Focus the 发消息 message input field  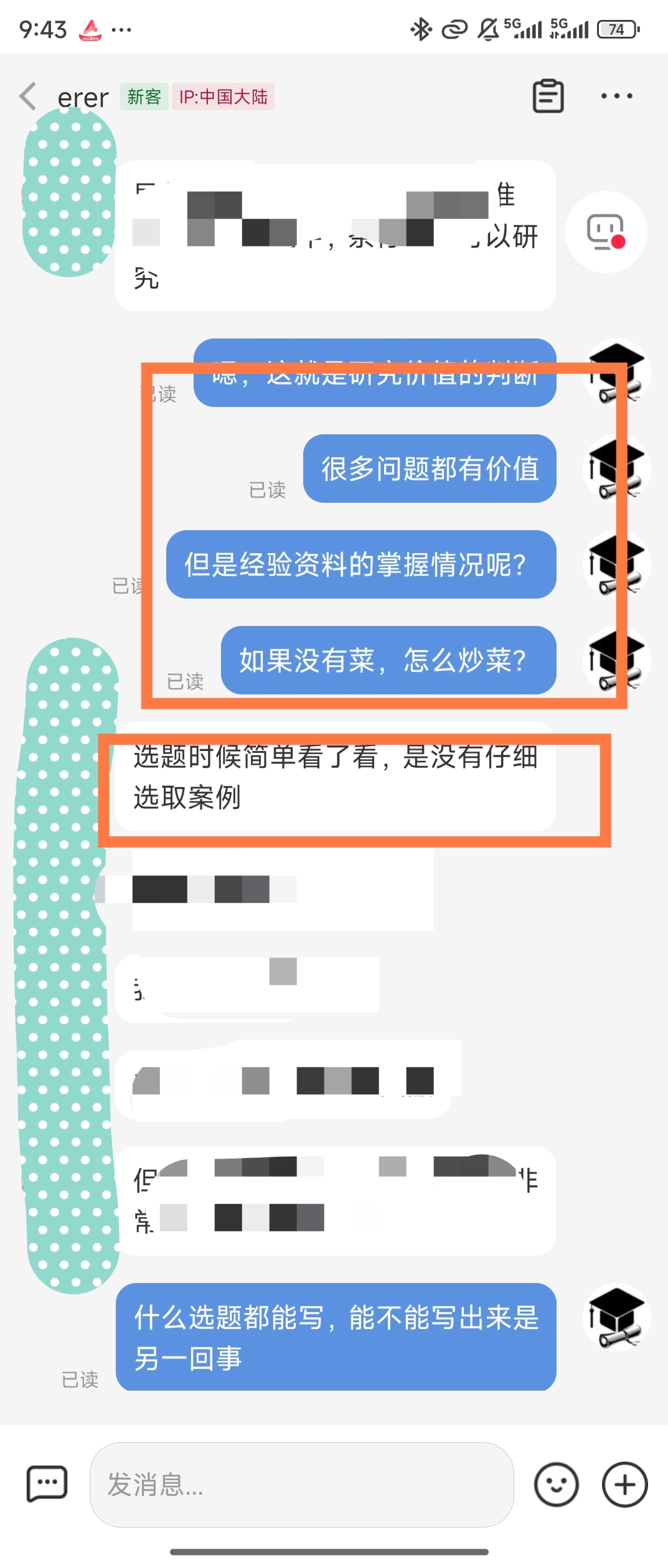point(301,1484)
